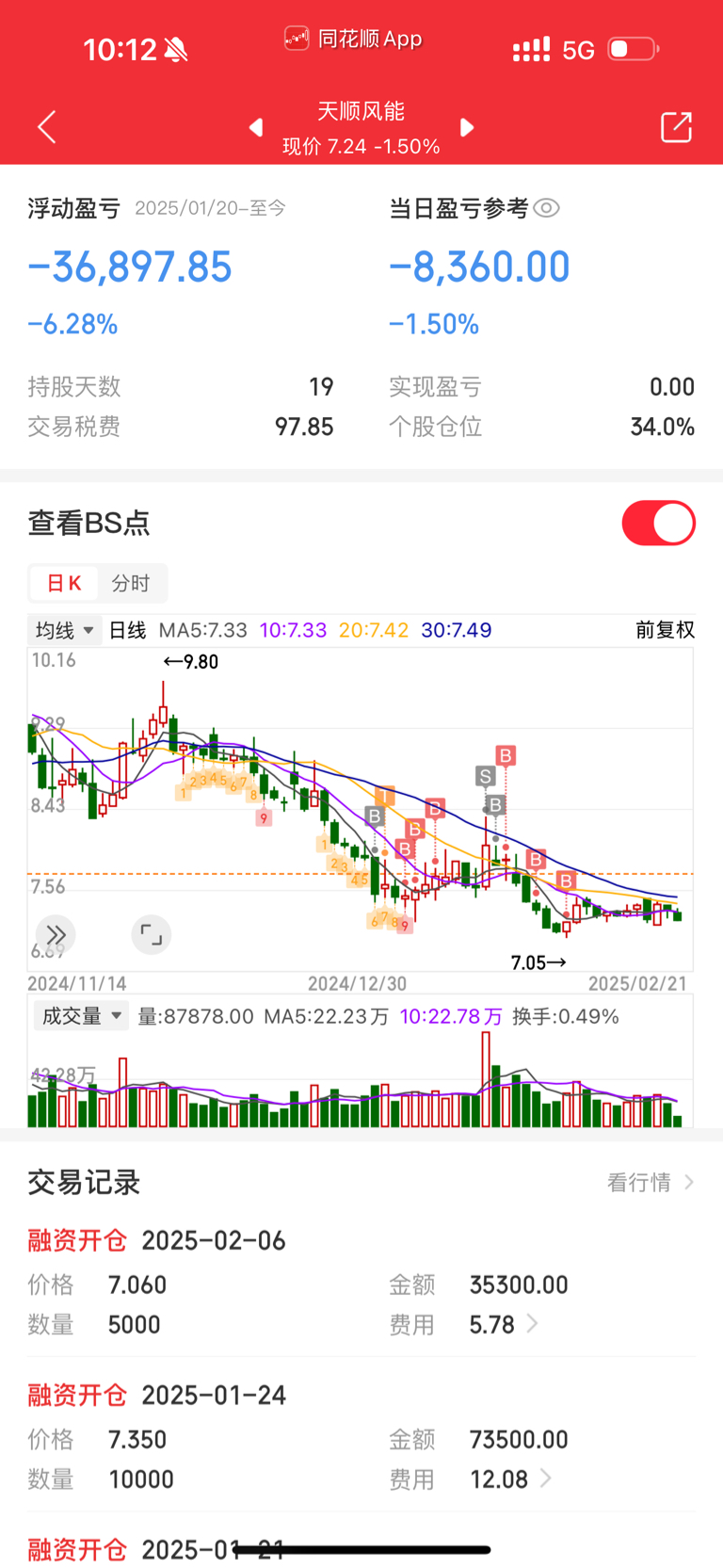Switch to the next stock with right triangle
This screenshot has height=1568, width=723.
coord(467,127)
